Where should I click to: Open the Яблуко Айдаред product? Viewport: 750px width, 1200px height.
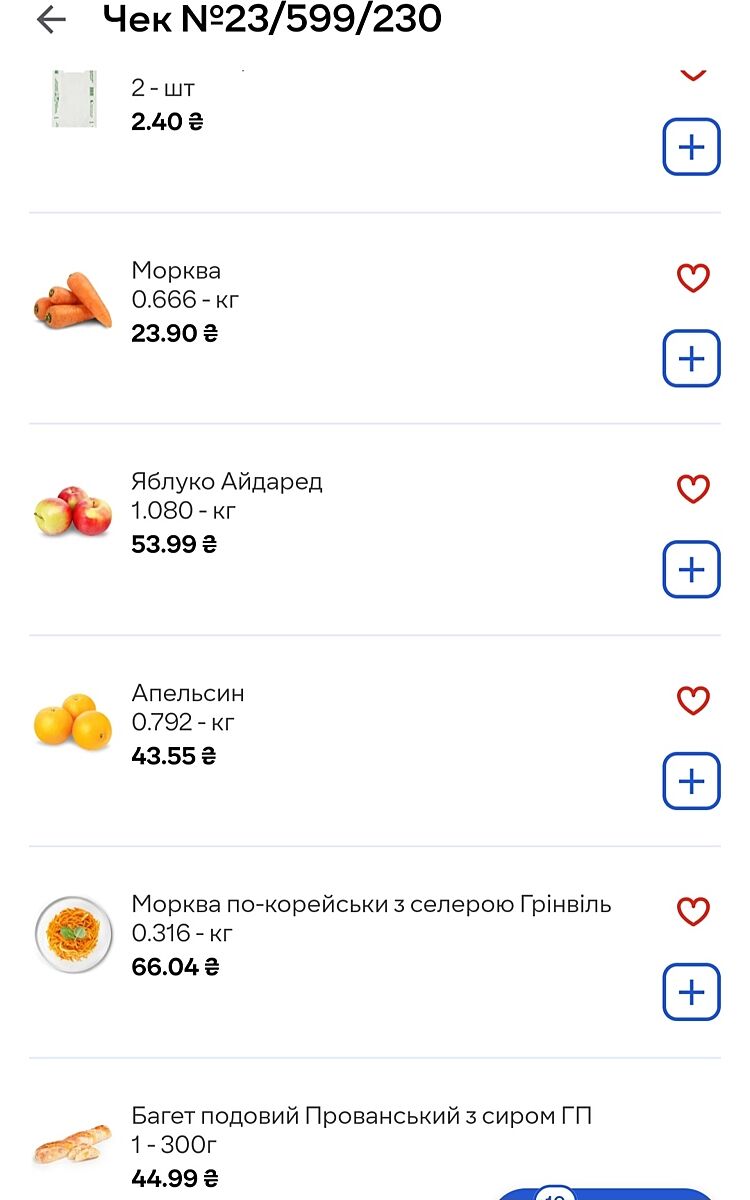pos(227,482)
